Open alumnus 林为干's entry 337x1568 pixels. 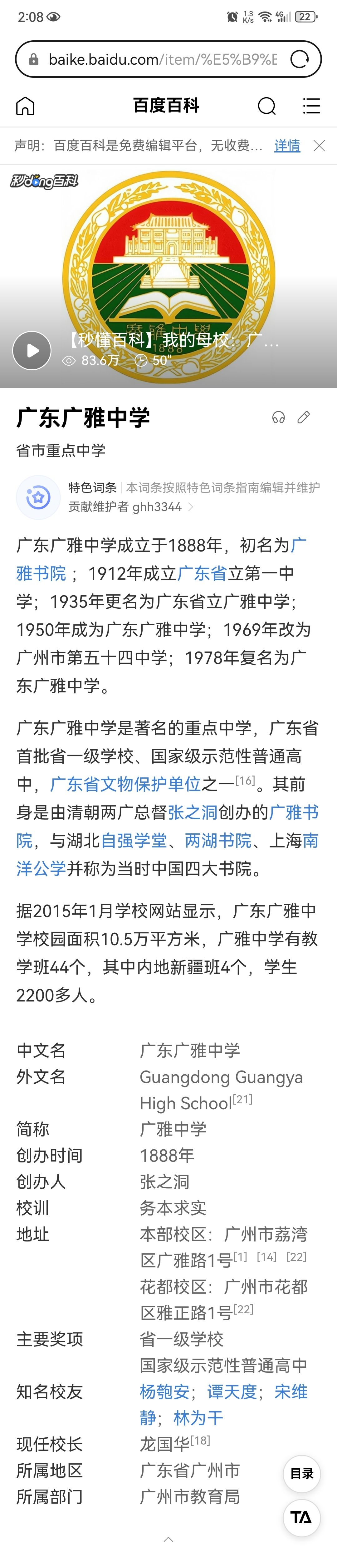198,1418
